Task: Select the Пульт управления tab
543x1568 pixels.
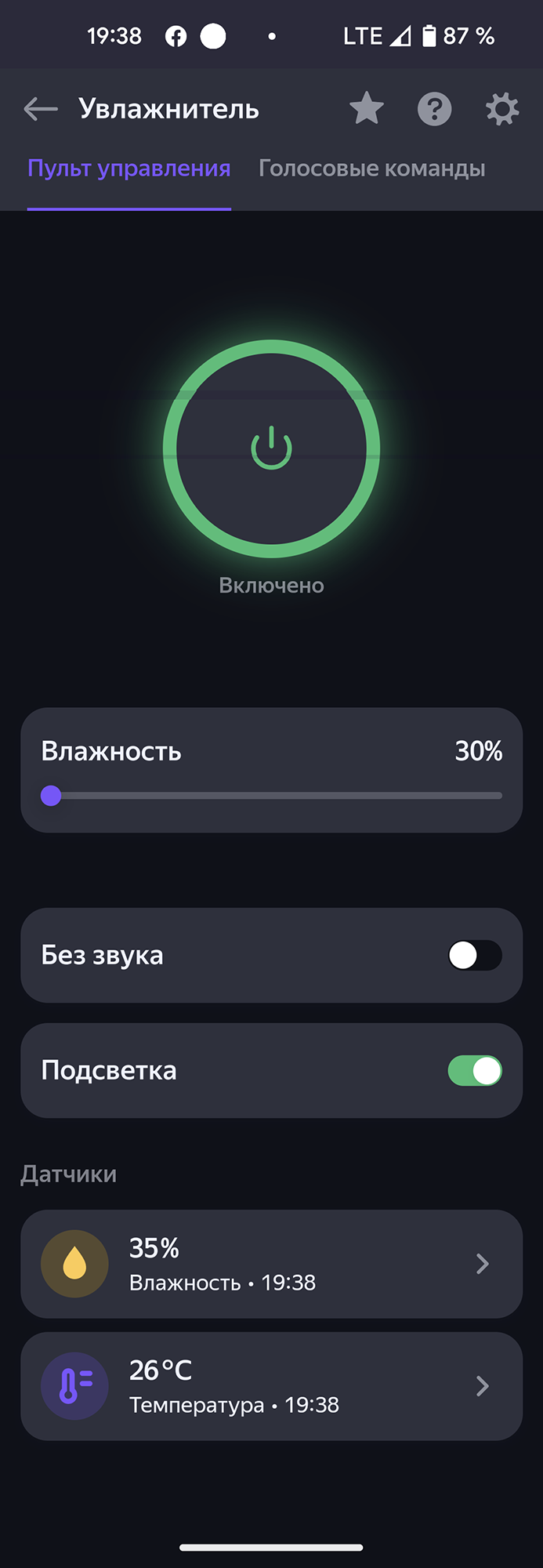Action: [129, 169]
